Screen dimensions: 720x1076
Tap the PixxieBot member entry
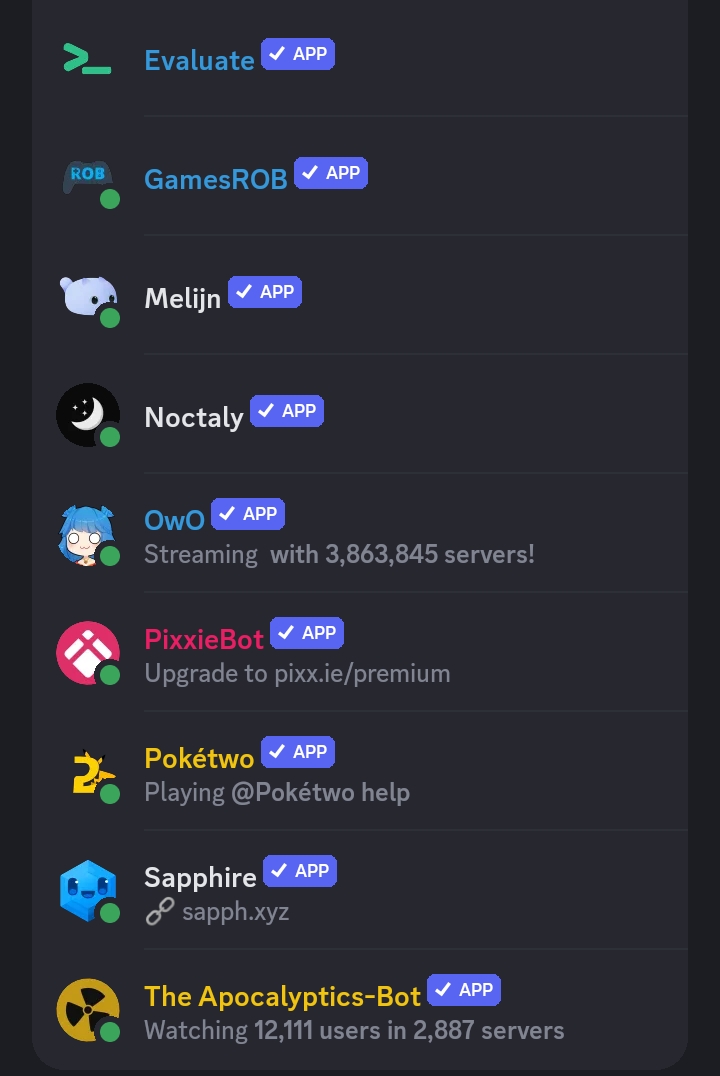[204, 639]
